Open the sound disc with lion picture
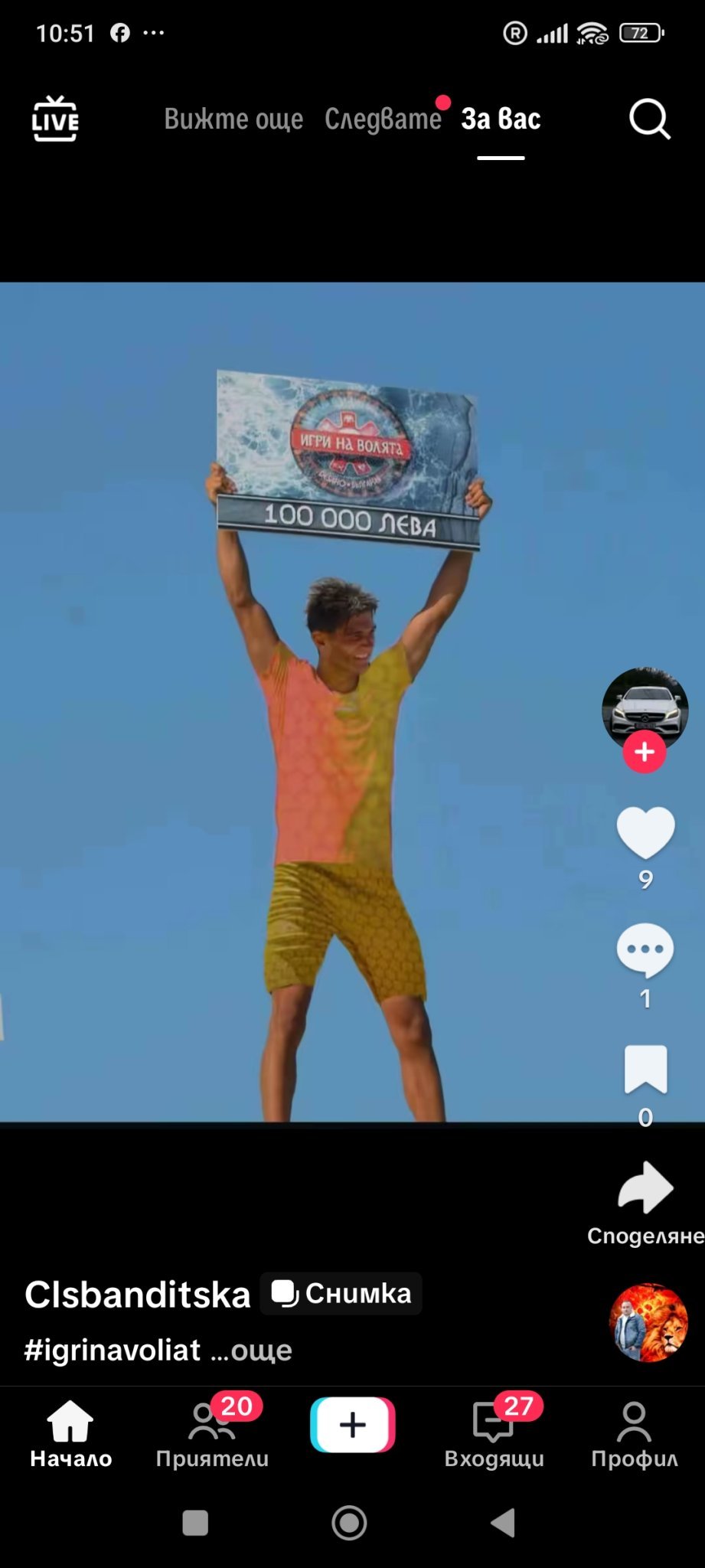The height and width of the screenshot is (1568, 705). (648, 1322)
